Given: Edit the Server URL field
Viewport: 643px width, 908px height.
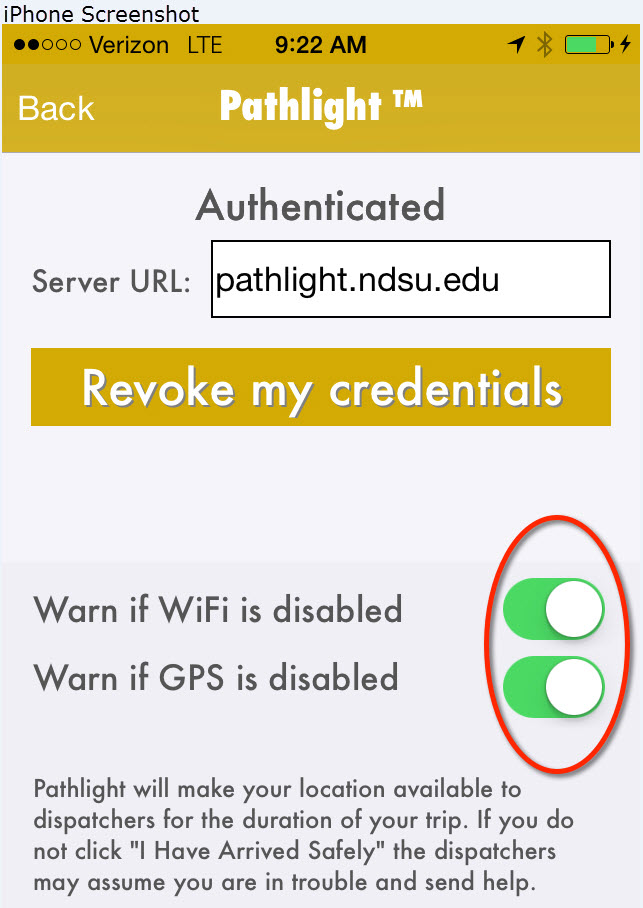Looking at the screenshot, I should 410,280.
